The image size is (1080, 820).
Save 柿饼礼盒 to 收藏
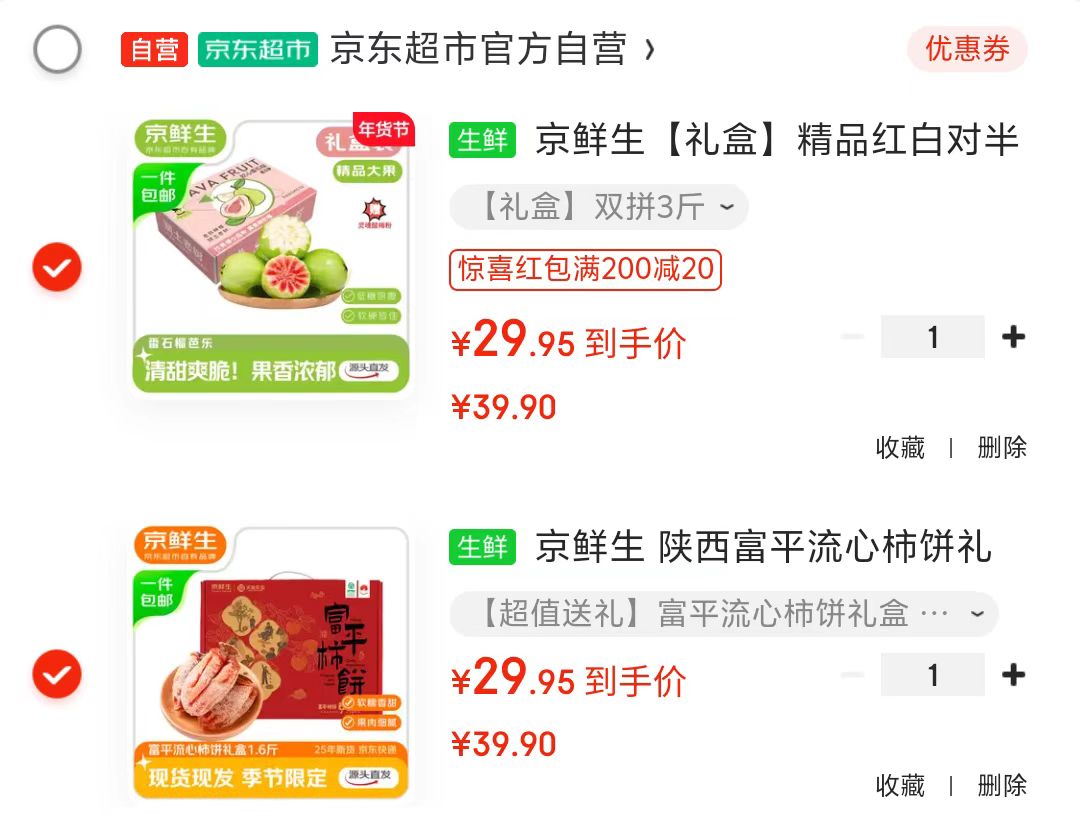click(x=900, y=786)
